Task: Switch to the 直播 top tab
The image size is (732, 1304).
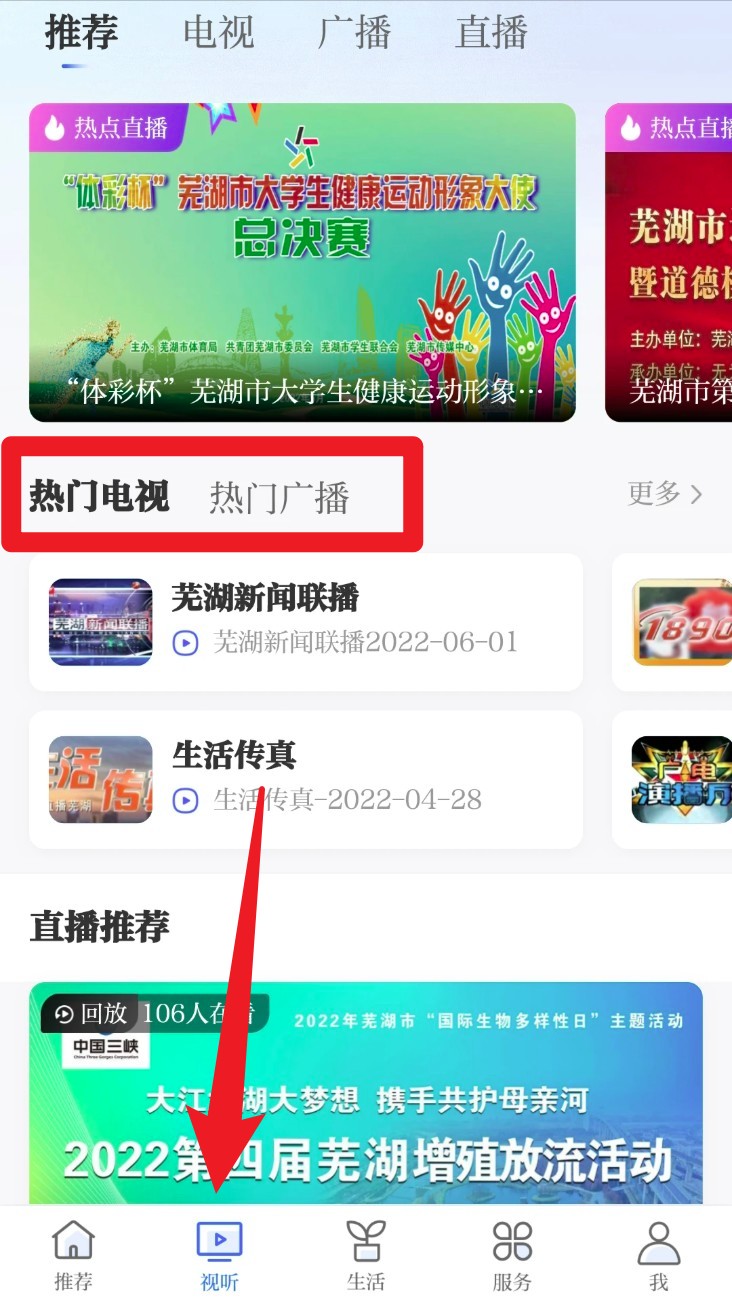Action: pos(491,33)
